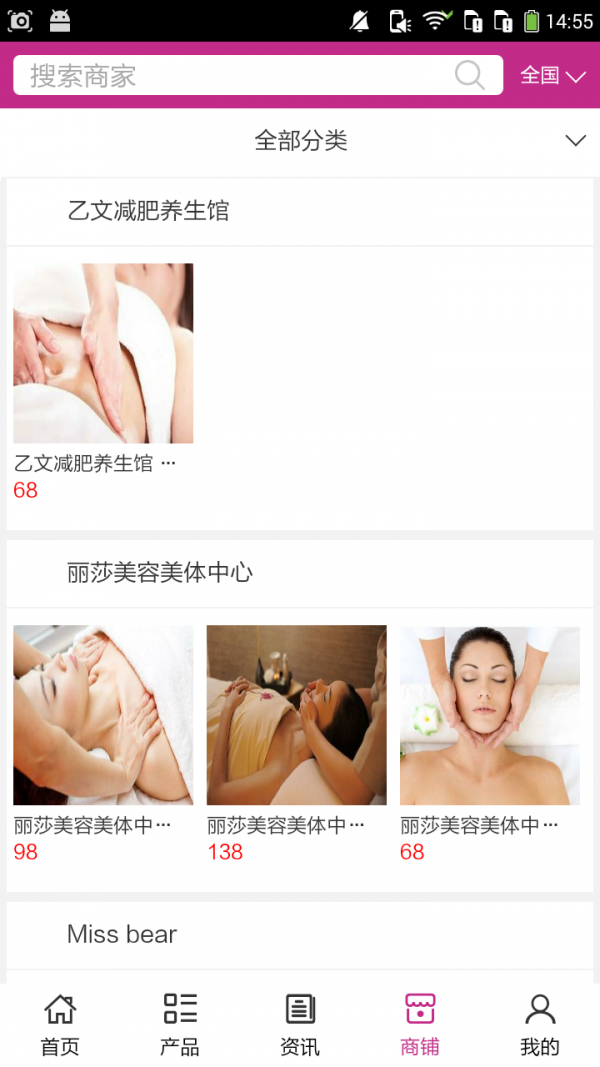Go to the 首页 home tab
This screenshot has width=600, height=1067.
pyautogui.click(x=60, y=1025)
